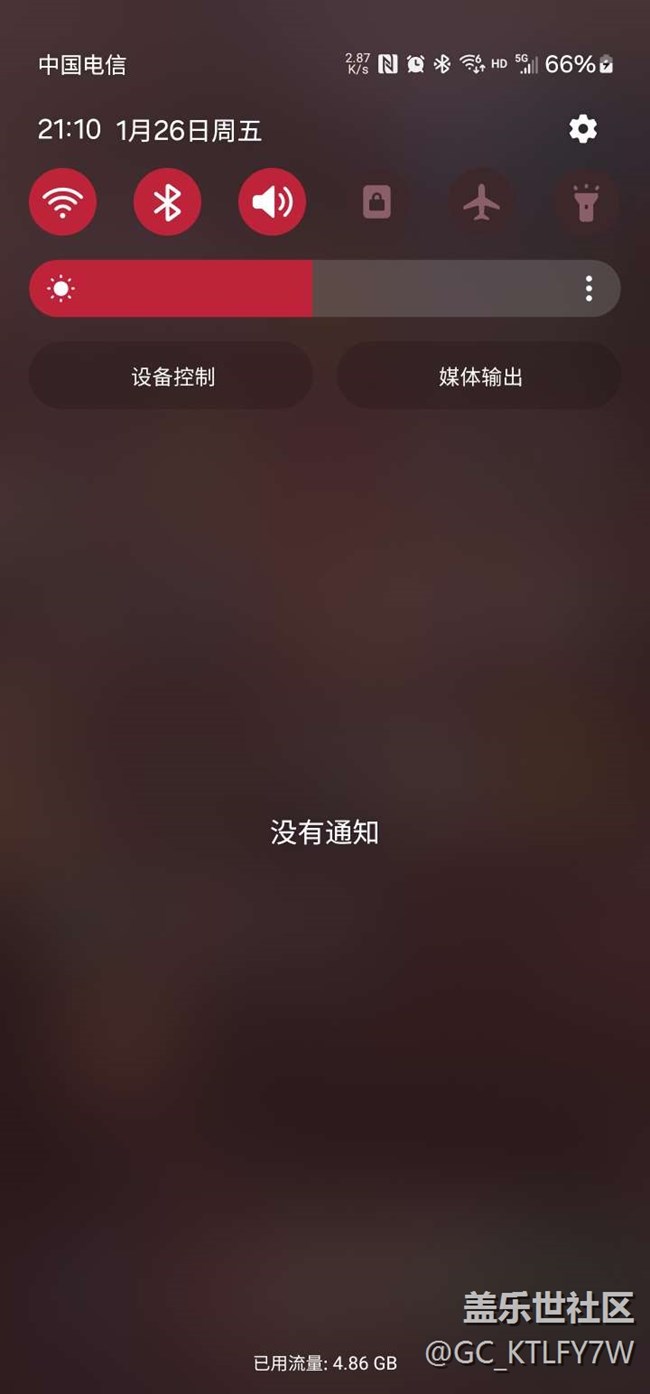
Task: Turn off Wi-Fi quick toggle
Action: (x=63, y=202)
